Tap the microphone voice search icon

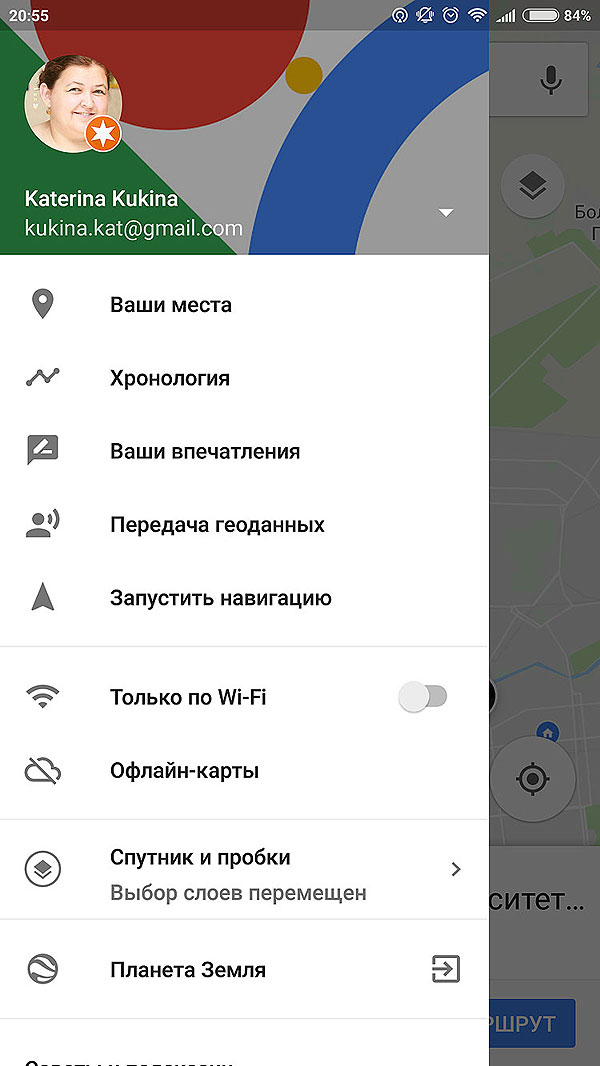pos(550,80)
